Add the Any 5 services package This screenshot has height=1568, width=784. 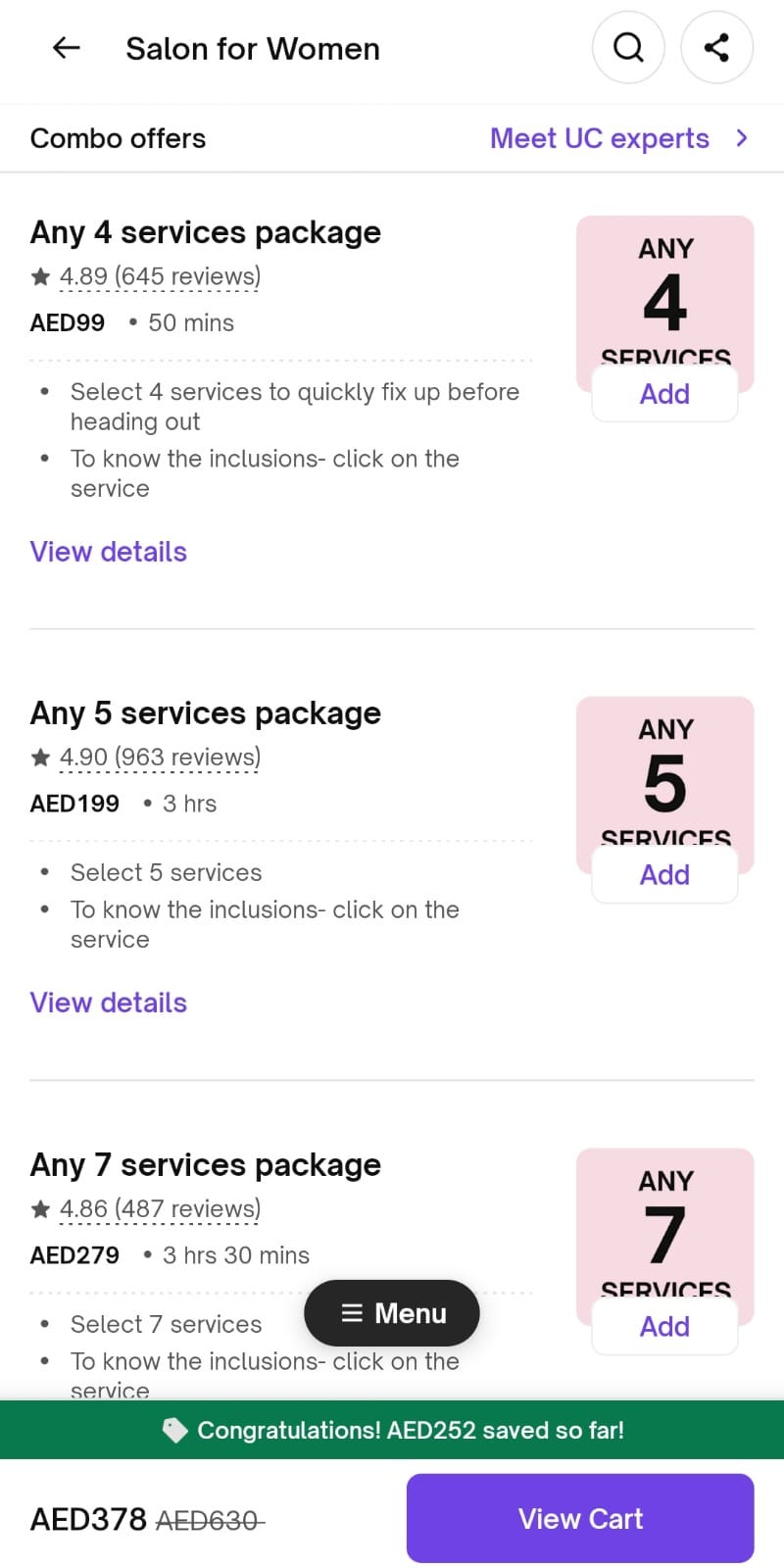tap(664, 874)
